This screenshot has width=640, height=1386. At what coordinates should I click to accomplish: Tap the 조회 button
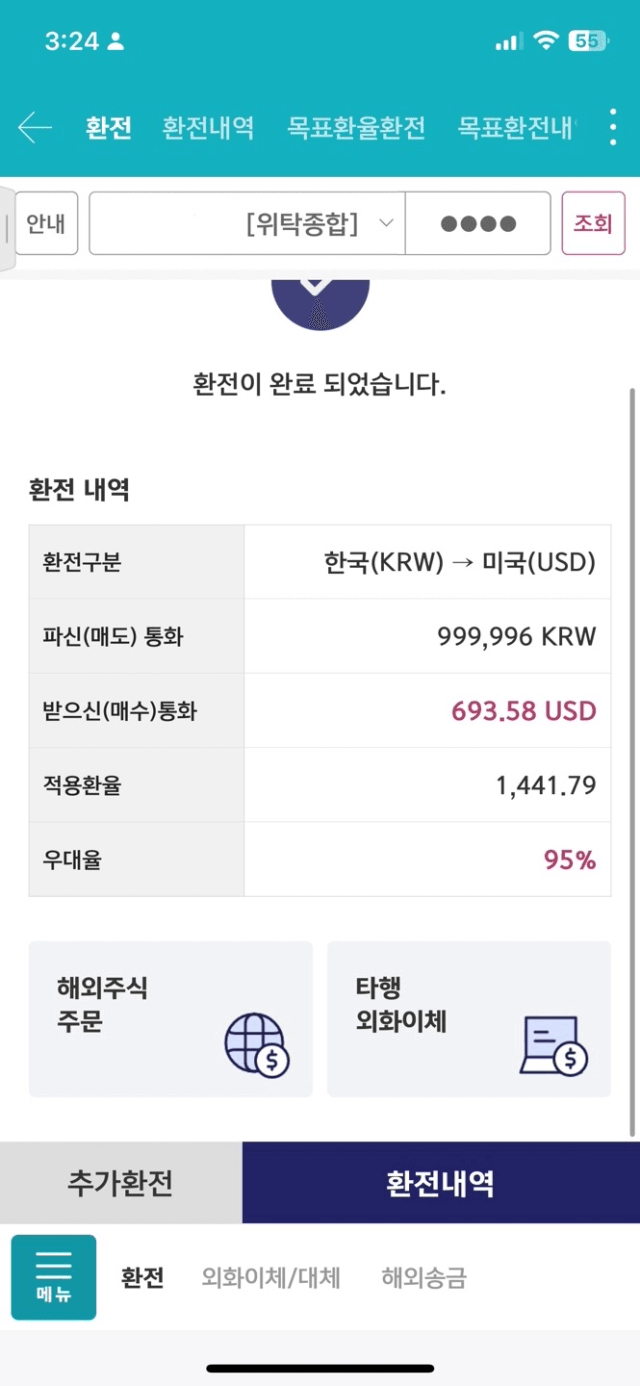point(593,223)
